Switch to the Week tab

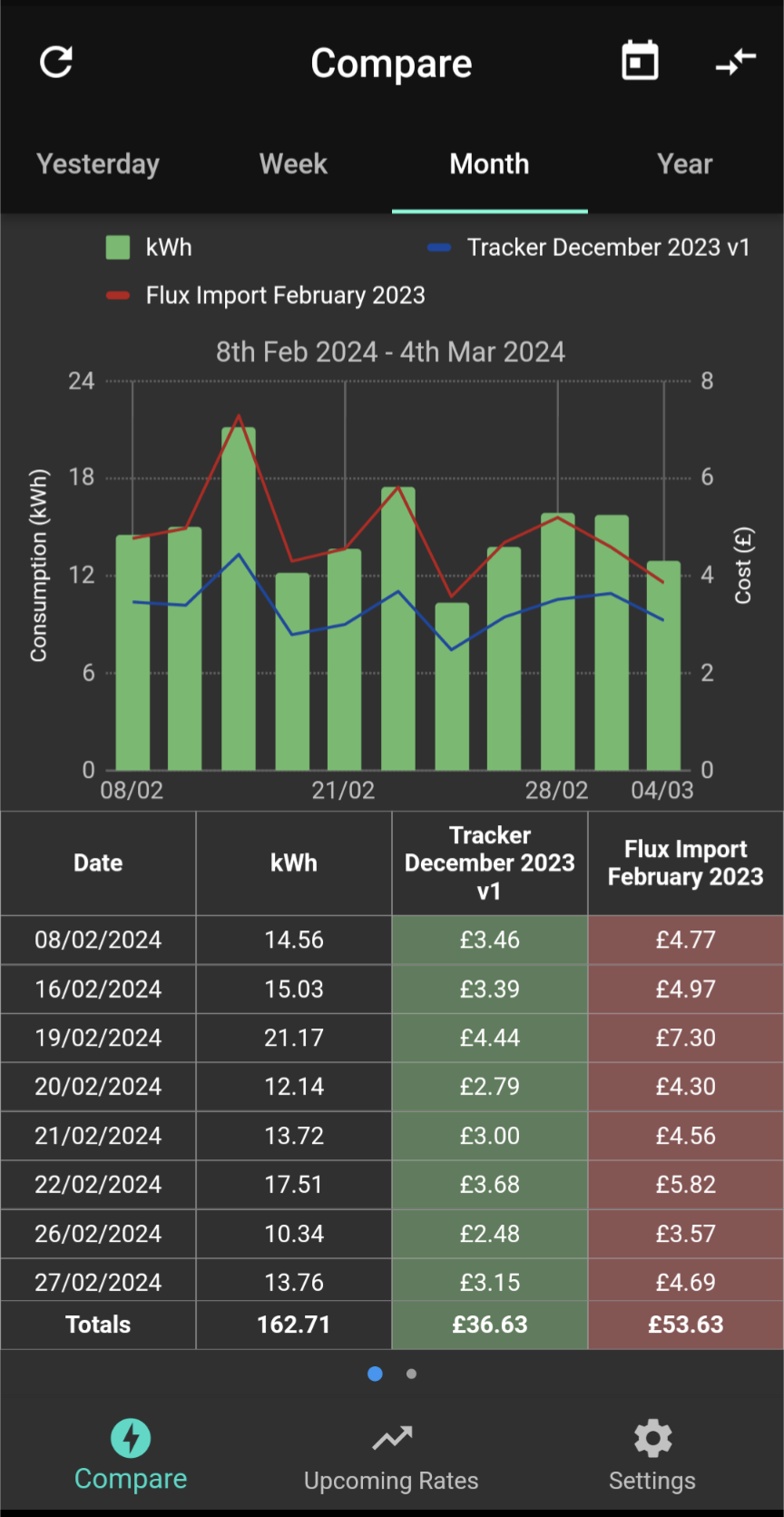pyautogui.click(x=294, y=164)
